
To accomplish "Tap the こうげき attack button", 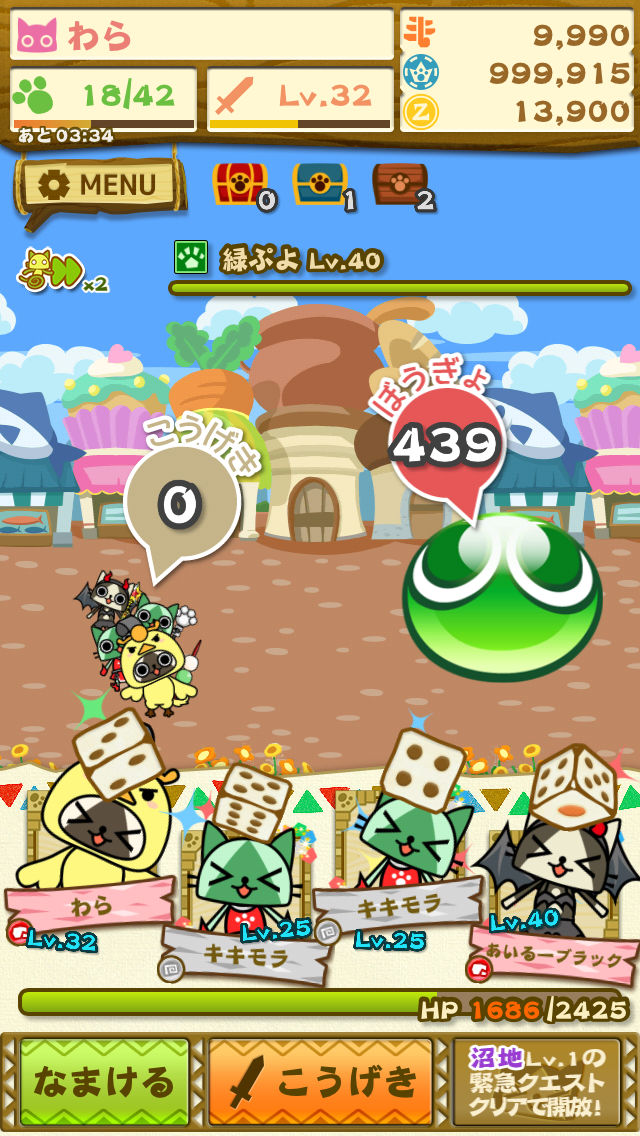I will pos(321,1082).
